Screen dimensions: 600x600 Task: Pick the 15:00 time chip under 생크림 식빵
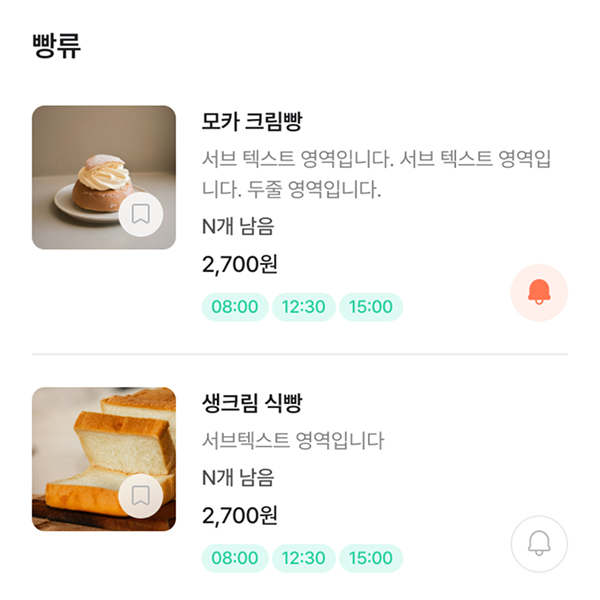[371, 558]
